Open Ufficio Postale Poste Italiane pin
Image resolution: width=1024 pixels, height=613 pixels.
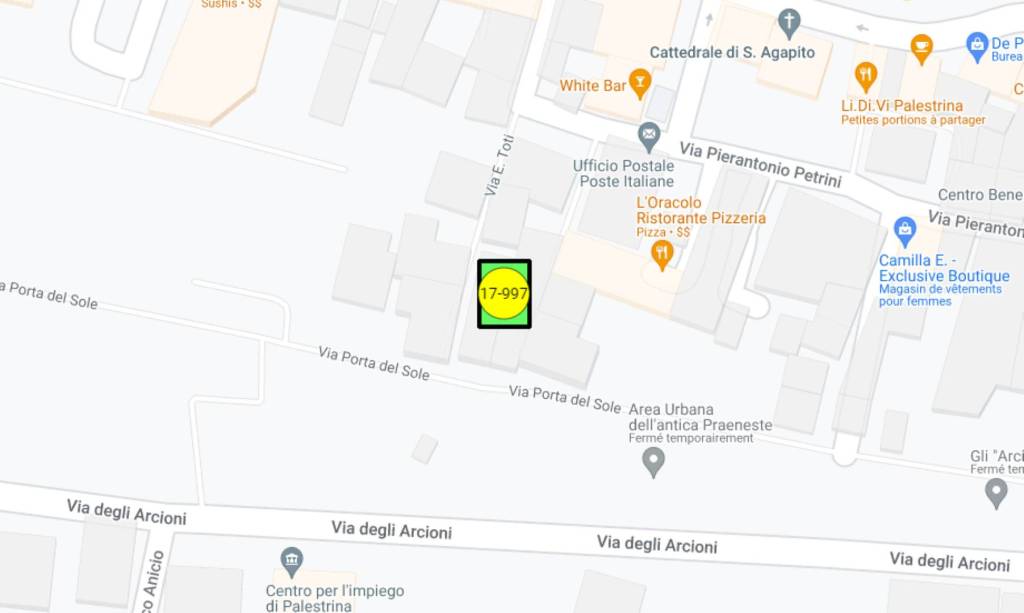pyautogui.click(x=649, y=133)
